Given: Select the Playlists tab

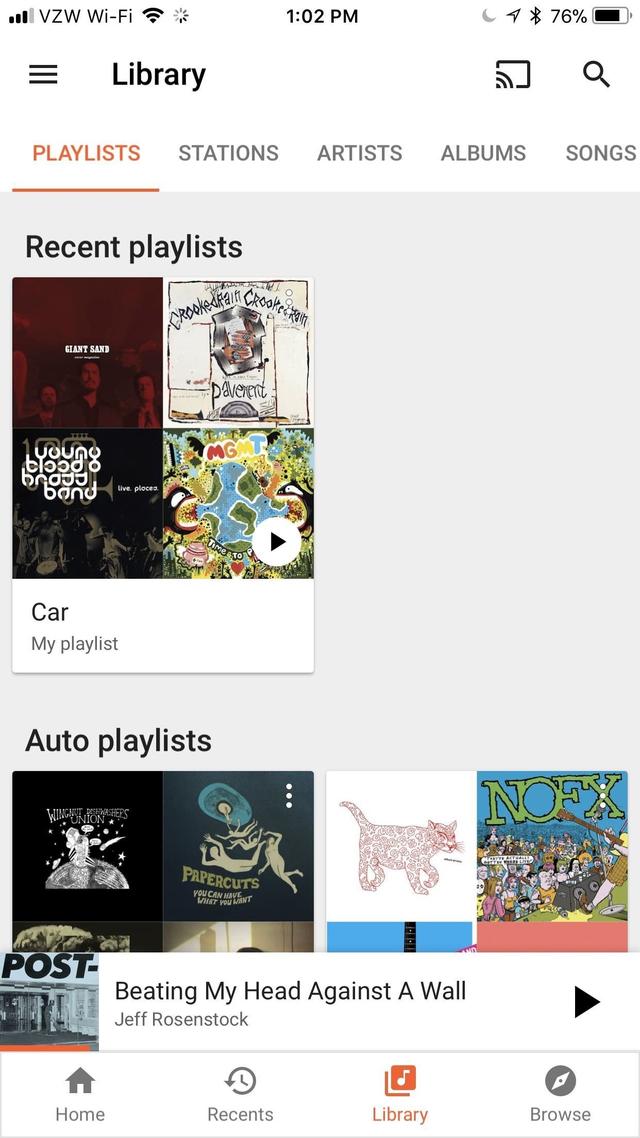Looking at the screenshot, I should click(86, 153).
